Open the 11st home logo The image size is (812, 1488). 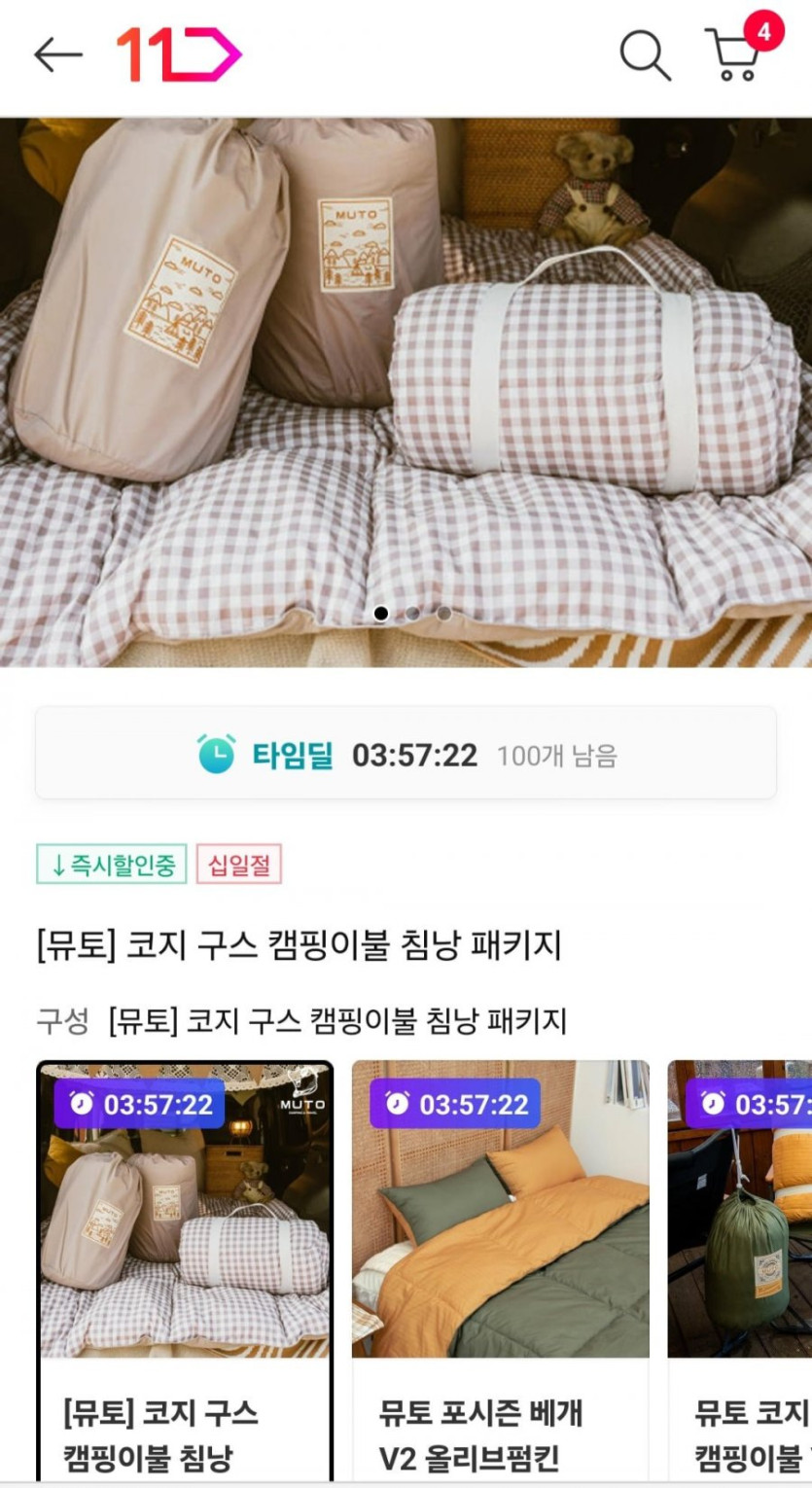pyautogui.click(x=179, y=54)
